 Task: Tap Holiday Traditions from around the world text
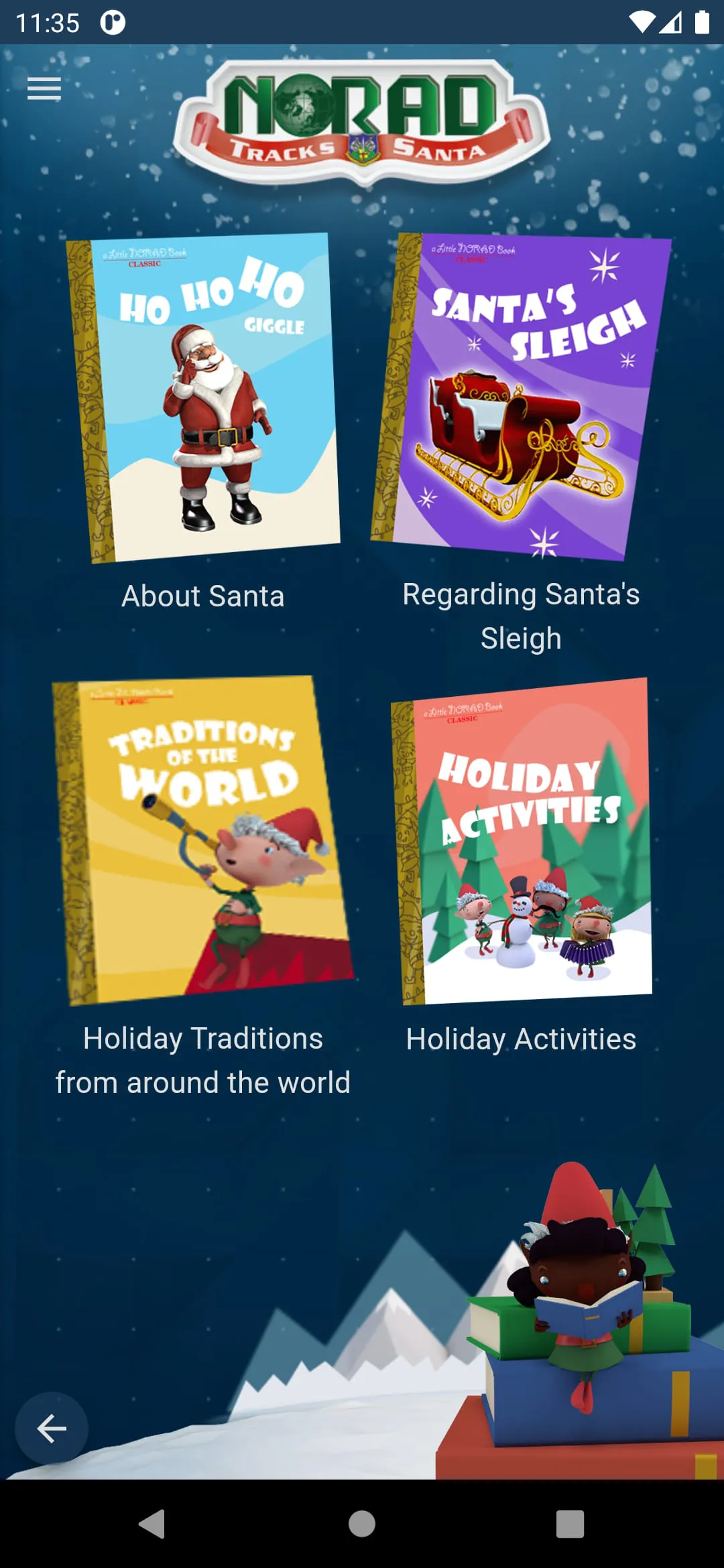pyautogui.click(x=203, y=1059)
